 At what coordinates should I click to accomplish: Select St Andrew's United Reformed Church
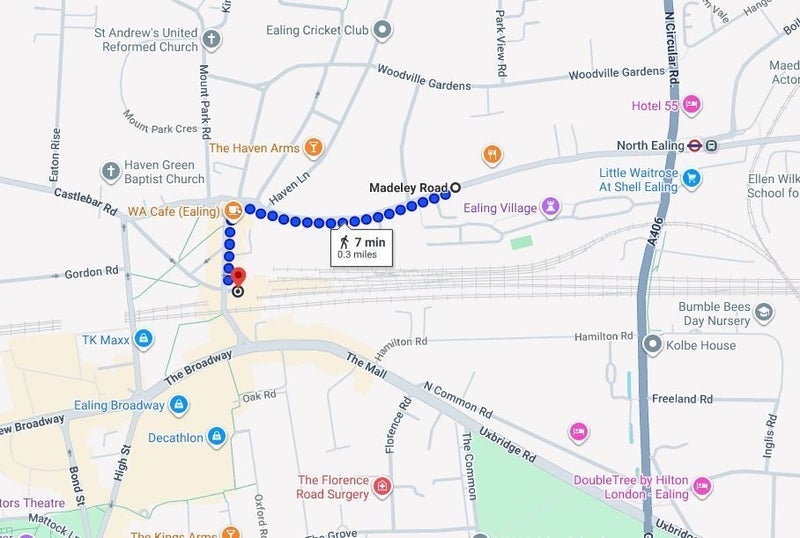(210, 40)
